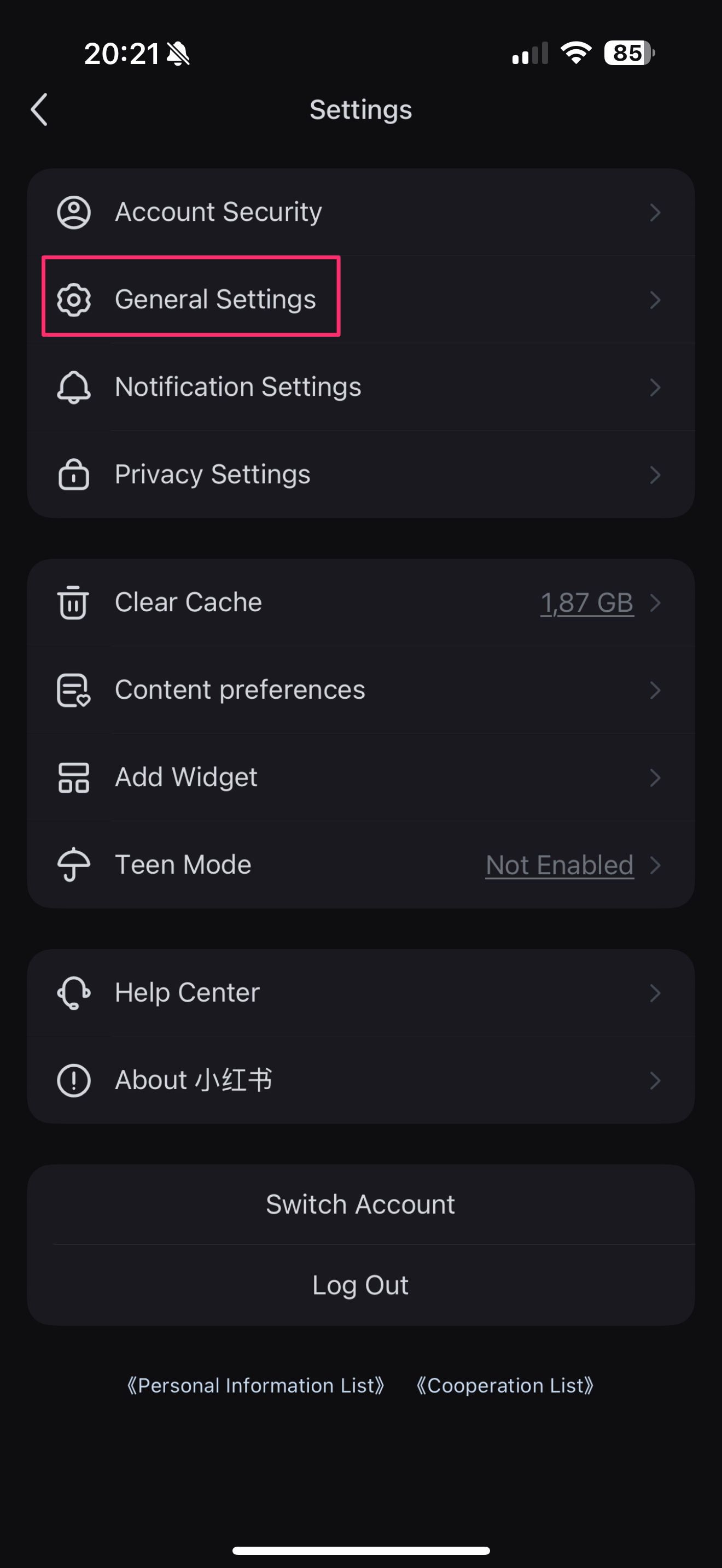Log out of the account
The height and width of the screenshot is (1568, 722).
(x=360, y=1285)
